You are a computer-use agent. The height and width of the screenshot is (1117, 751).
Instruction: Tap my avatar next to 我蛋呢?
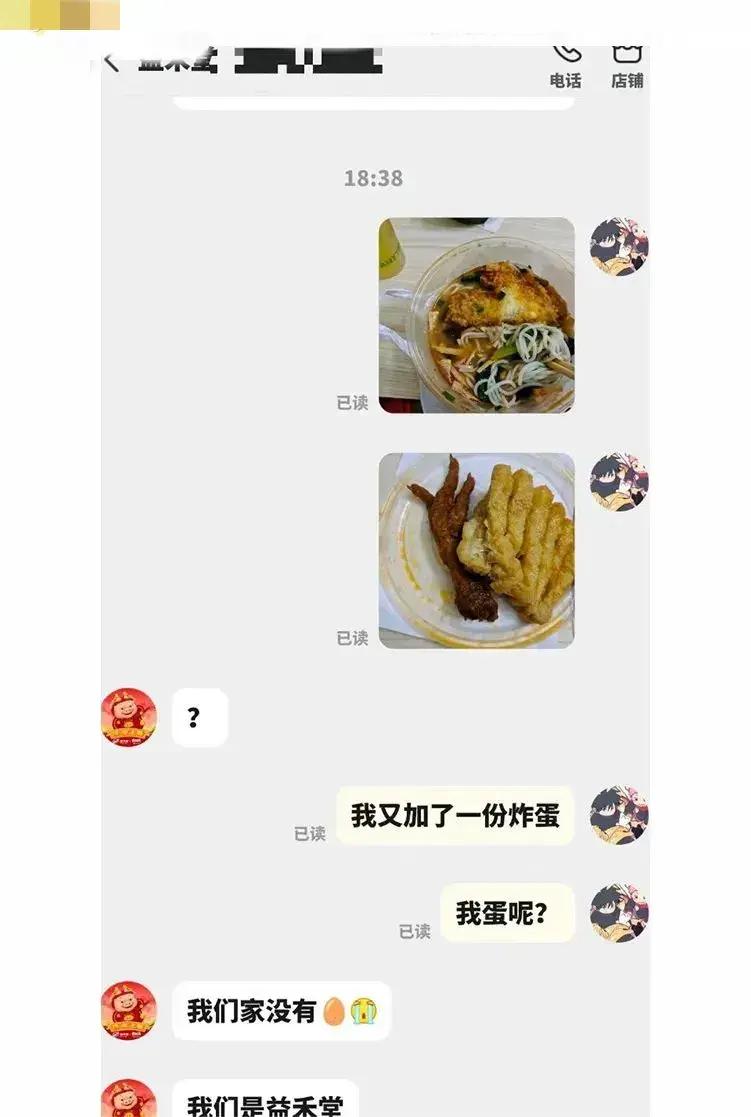coord(619,912)
